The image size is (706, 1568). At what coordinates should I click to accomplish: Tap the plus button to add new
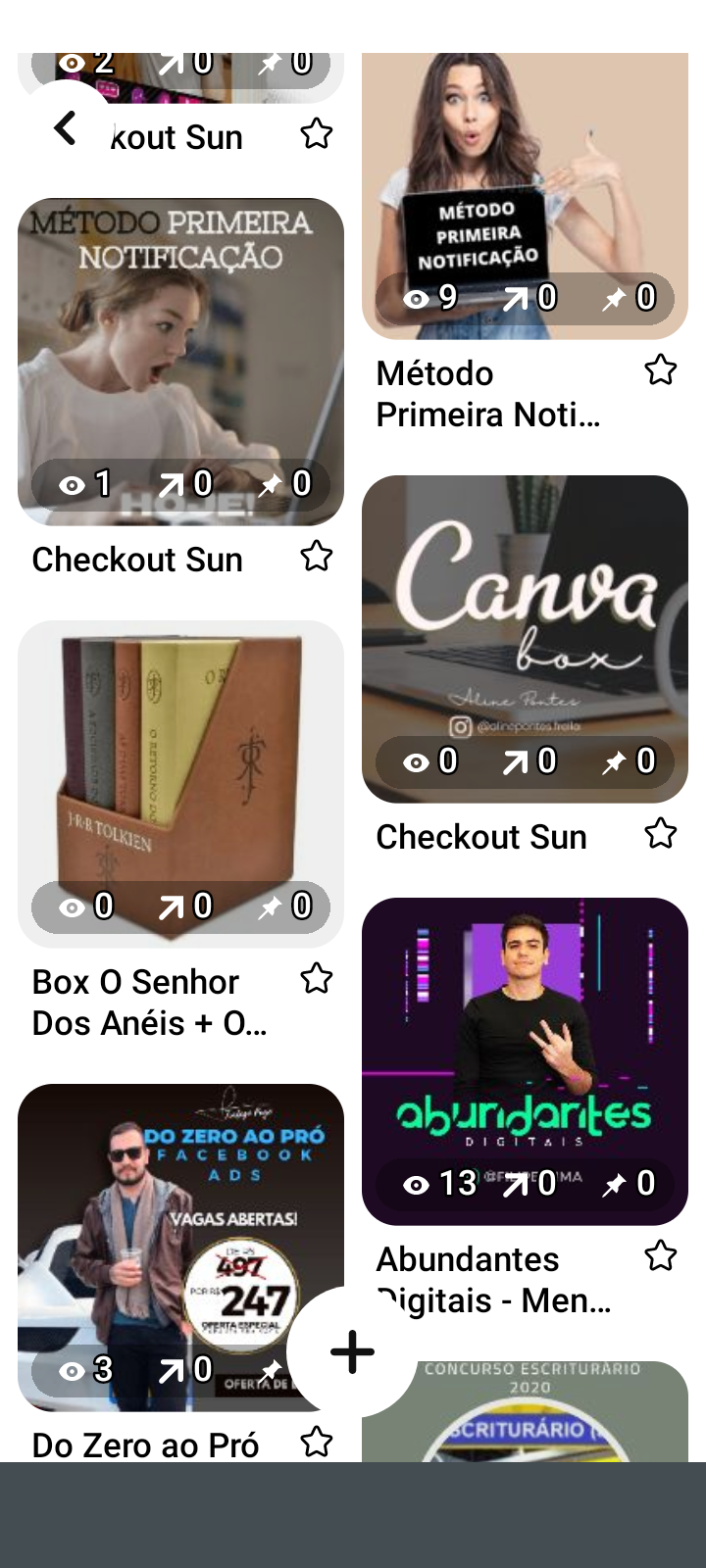point(352,1352)
